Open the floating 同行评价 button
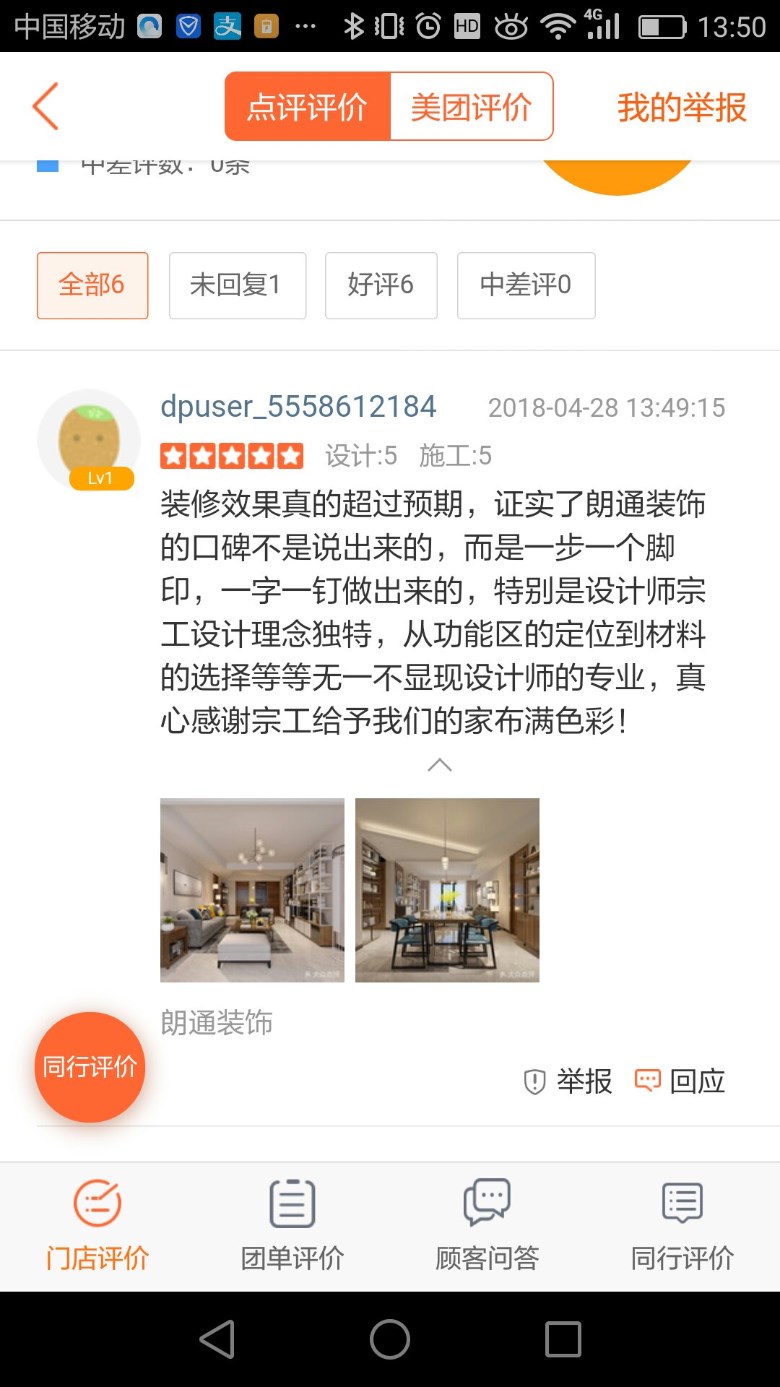Viewport: 780px width, 1387px height. [90, 1067]
